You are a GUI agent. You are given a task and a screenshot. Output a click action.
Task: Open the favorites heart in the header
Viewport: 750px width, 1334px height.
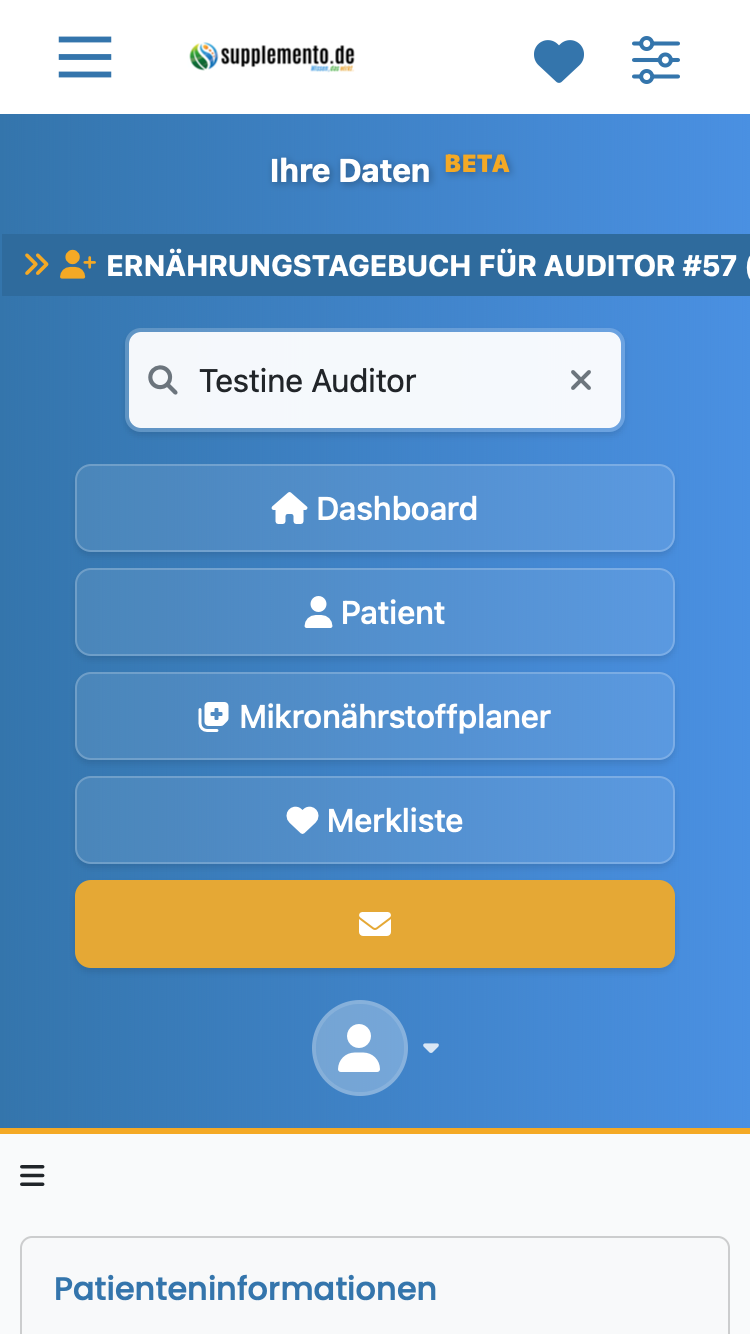tap(559, 60)
